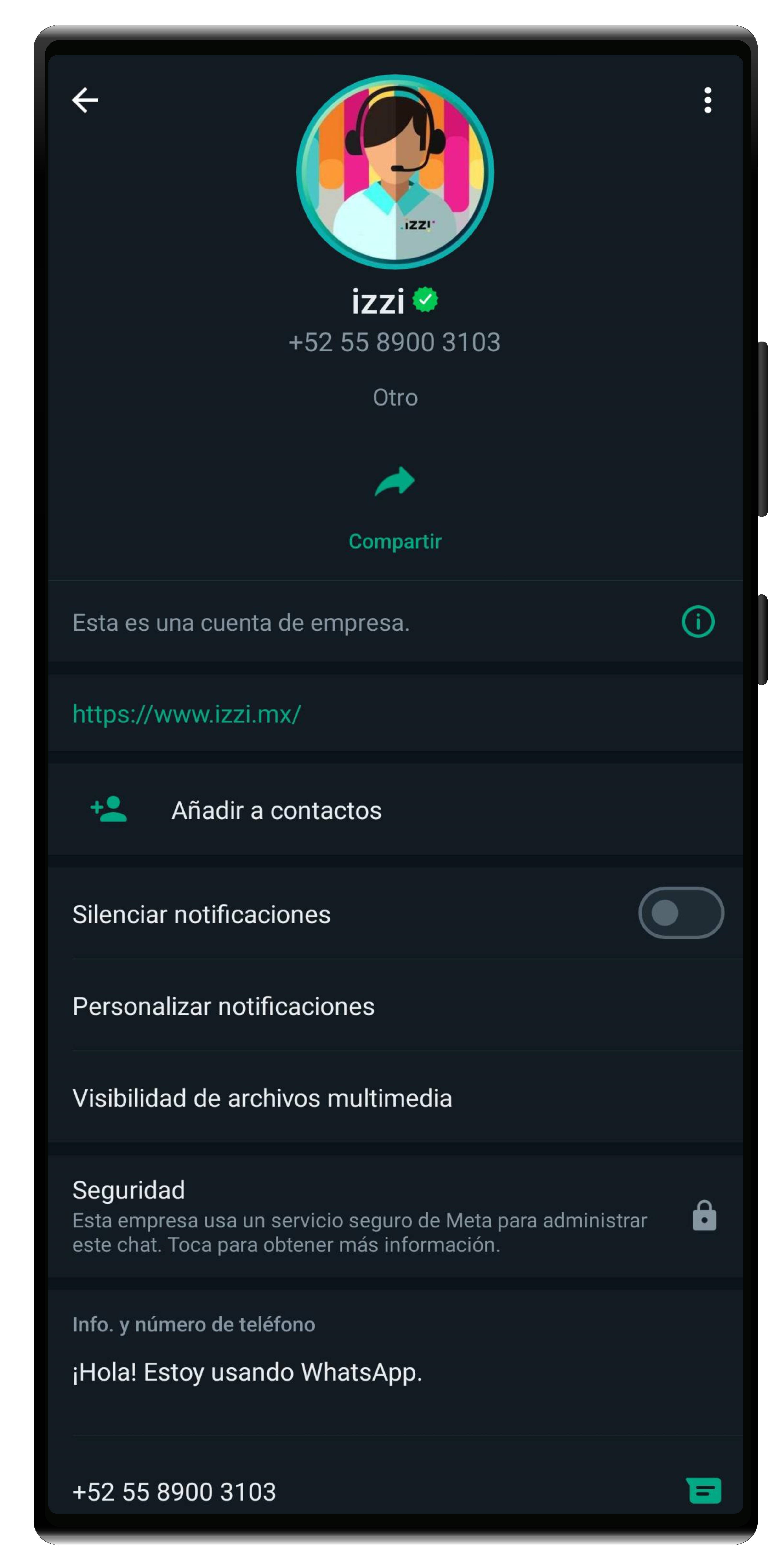Image resolution: width=784 pixels, height=1565 pixels.
Task: Tap Añadir a contactos
Action: [x=276, y=810]
